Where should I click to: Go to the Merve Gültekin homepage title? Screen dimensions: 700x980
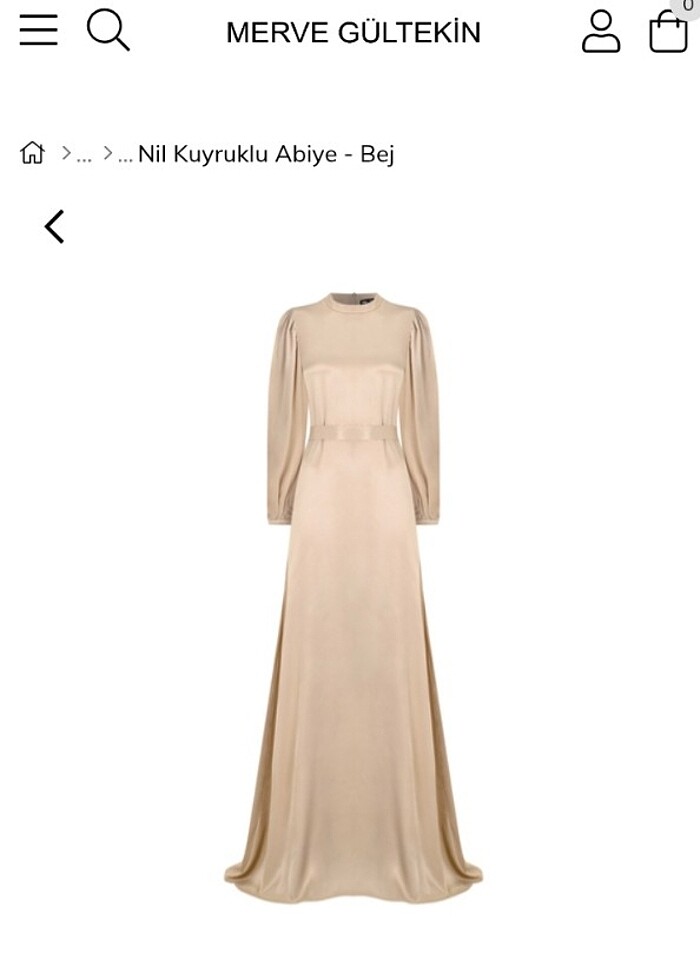(x=353, y=32)
